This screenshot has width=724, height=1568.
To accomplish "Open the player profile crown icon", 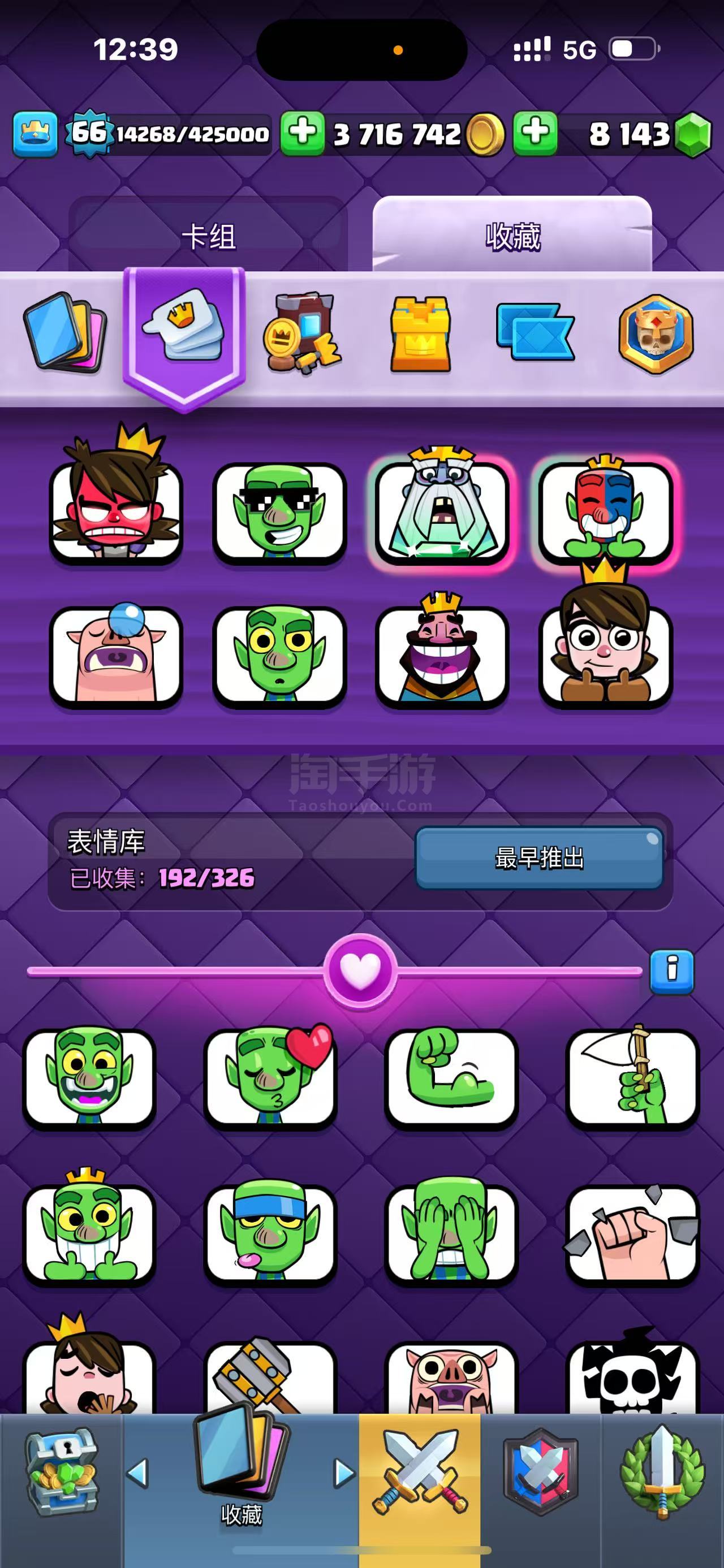I will click(35, 133).
